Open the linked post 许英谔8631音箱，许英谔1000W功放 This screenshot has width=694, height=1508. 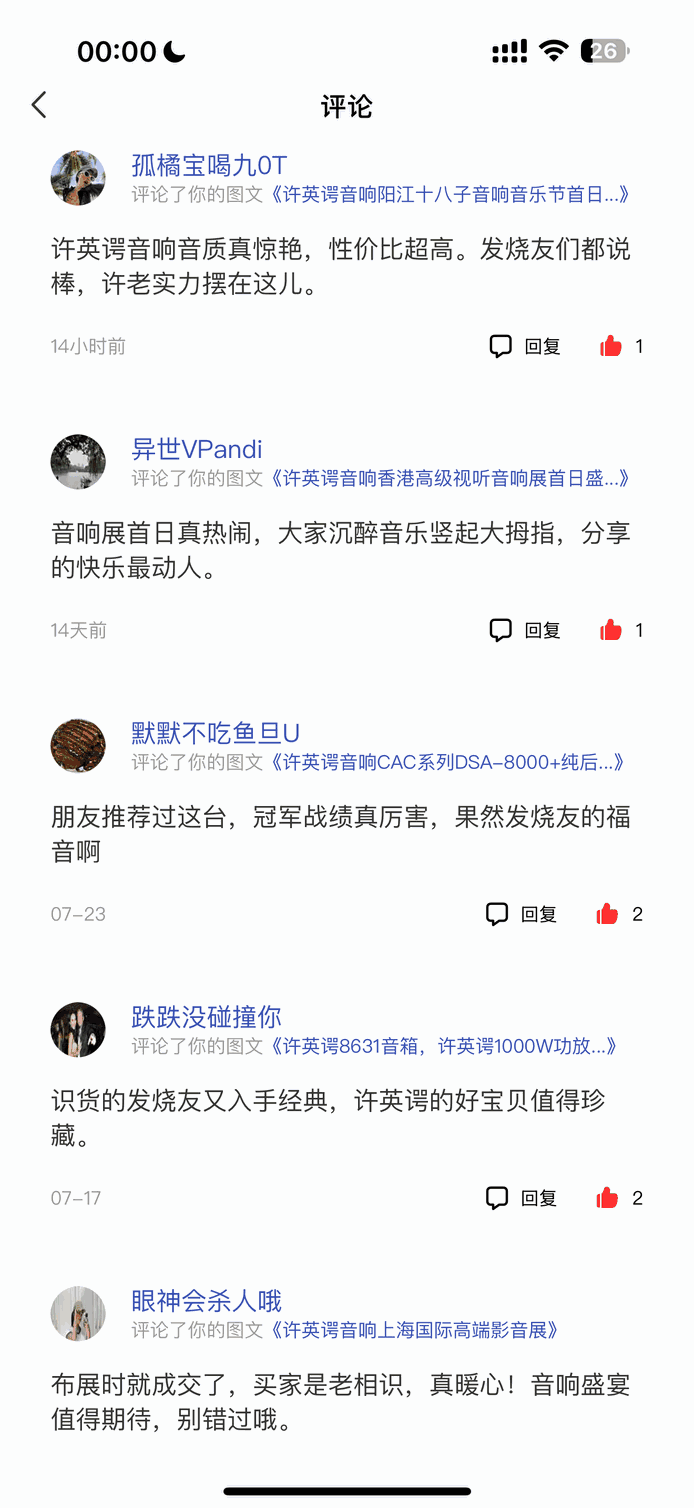(x=444, y=1047)
